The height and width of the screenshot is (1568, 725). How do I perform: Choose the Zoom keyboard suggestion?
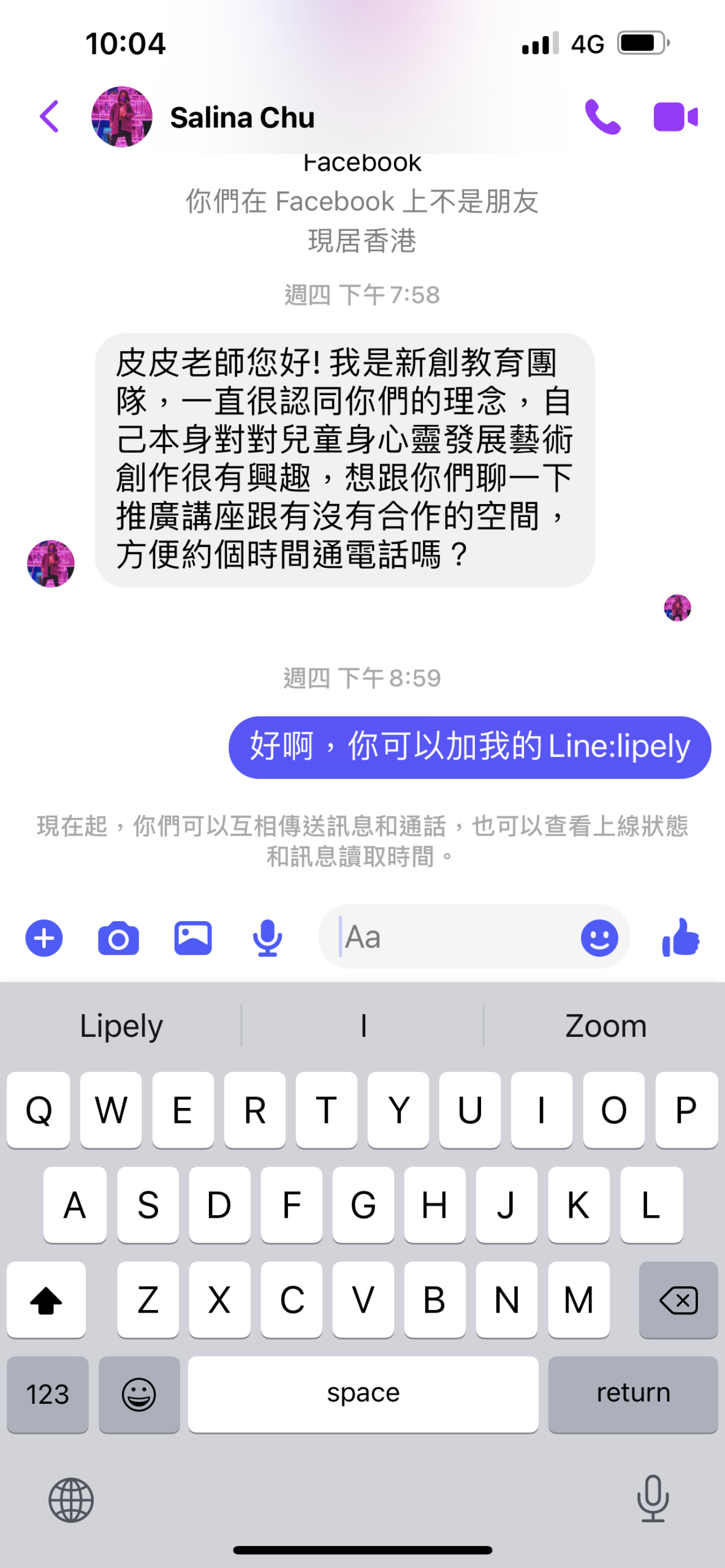605,1025
